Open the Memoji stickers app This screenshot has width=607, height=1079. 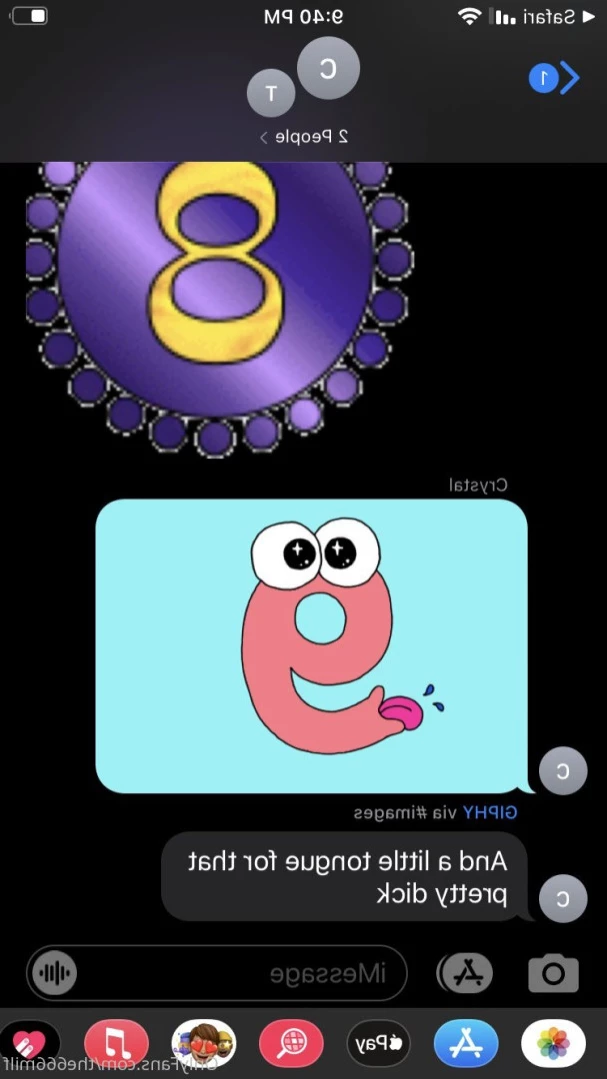click(204, 1043)
